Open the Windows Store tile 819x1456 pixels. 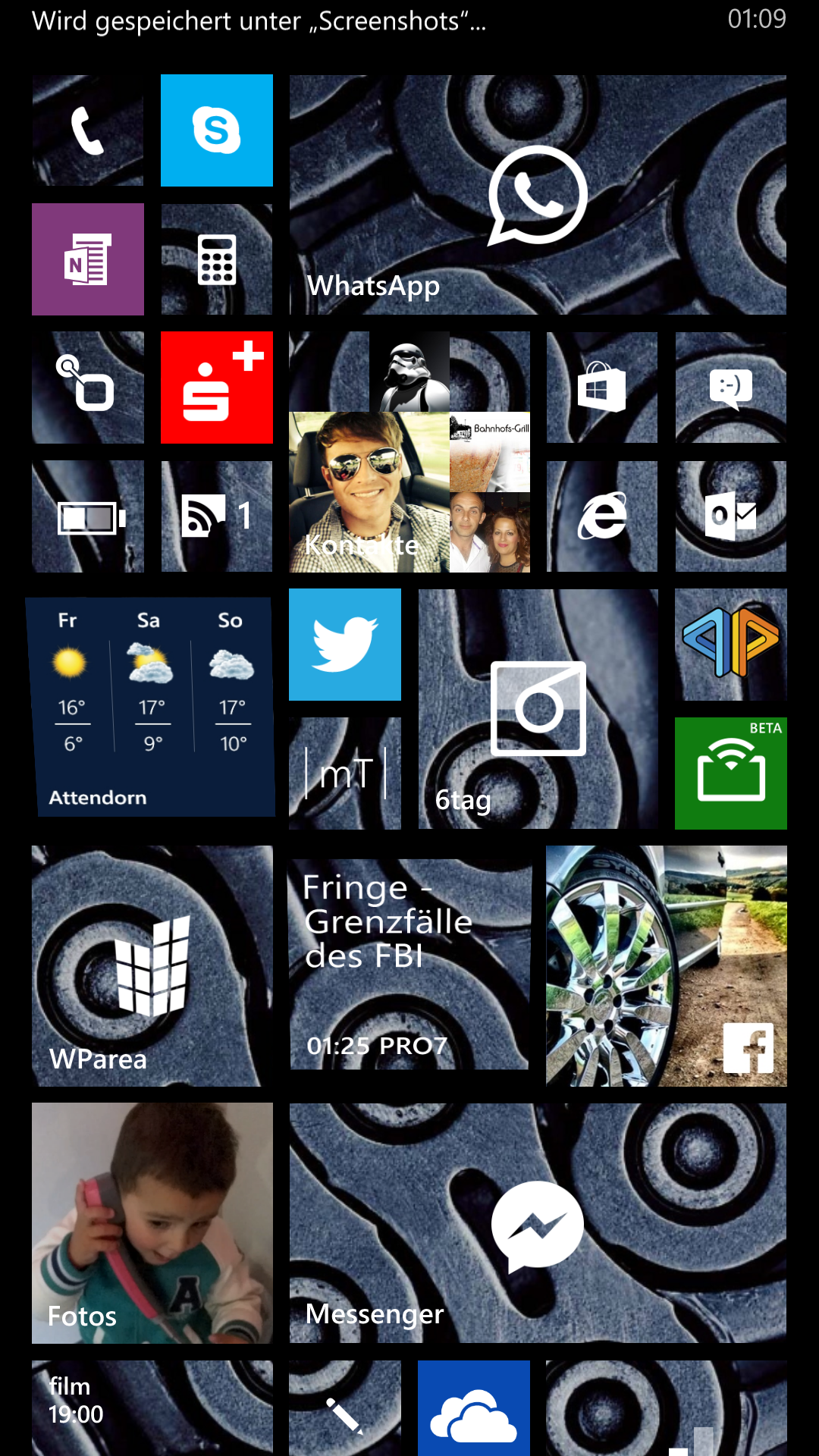(x=602, y=388)
